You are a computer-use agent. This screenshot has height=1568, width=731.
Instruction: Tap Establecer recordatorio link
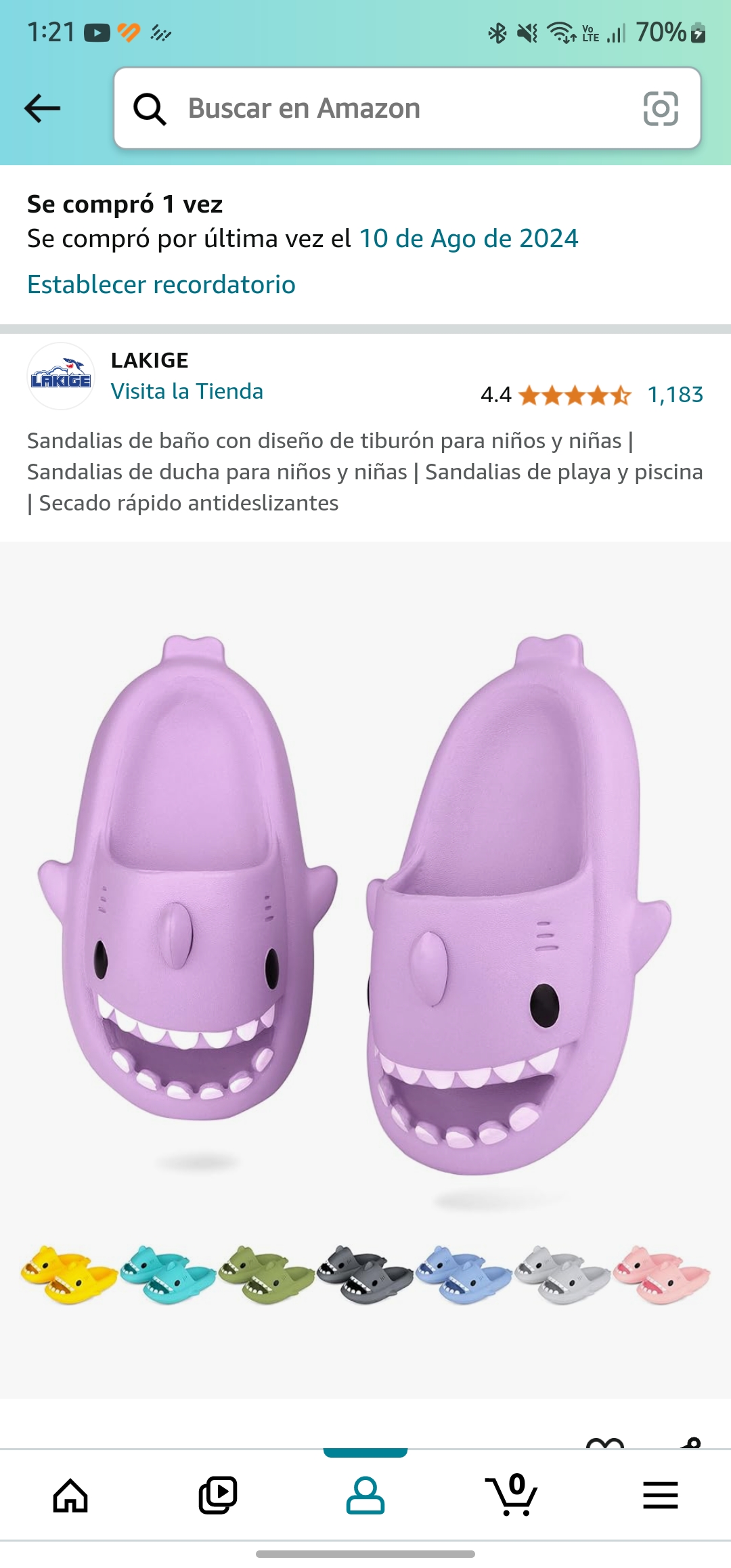click(x=161, y=284)
